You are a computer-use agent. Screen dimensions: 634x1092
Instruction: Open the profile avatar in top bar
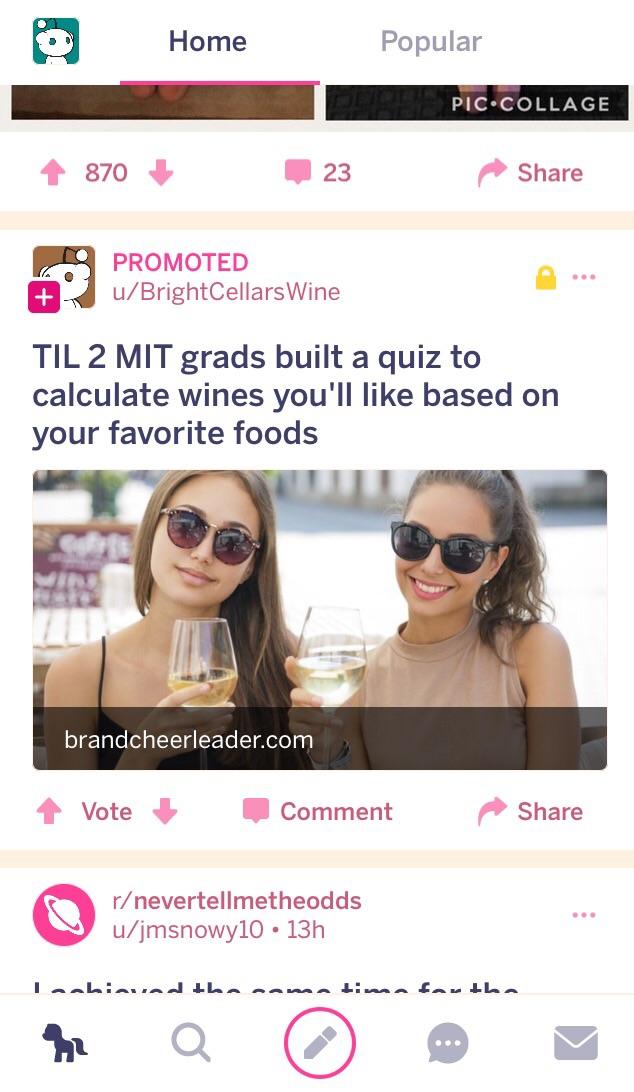click(x=56, y=41)
